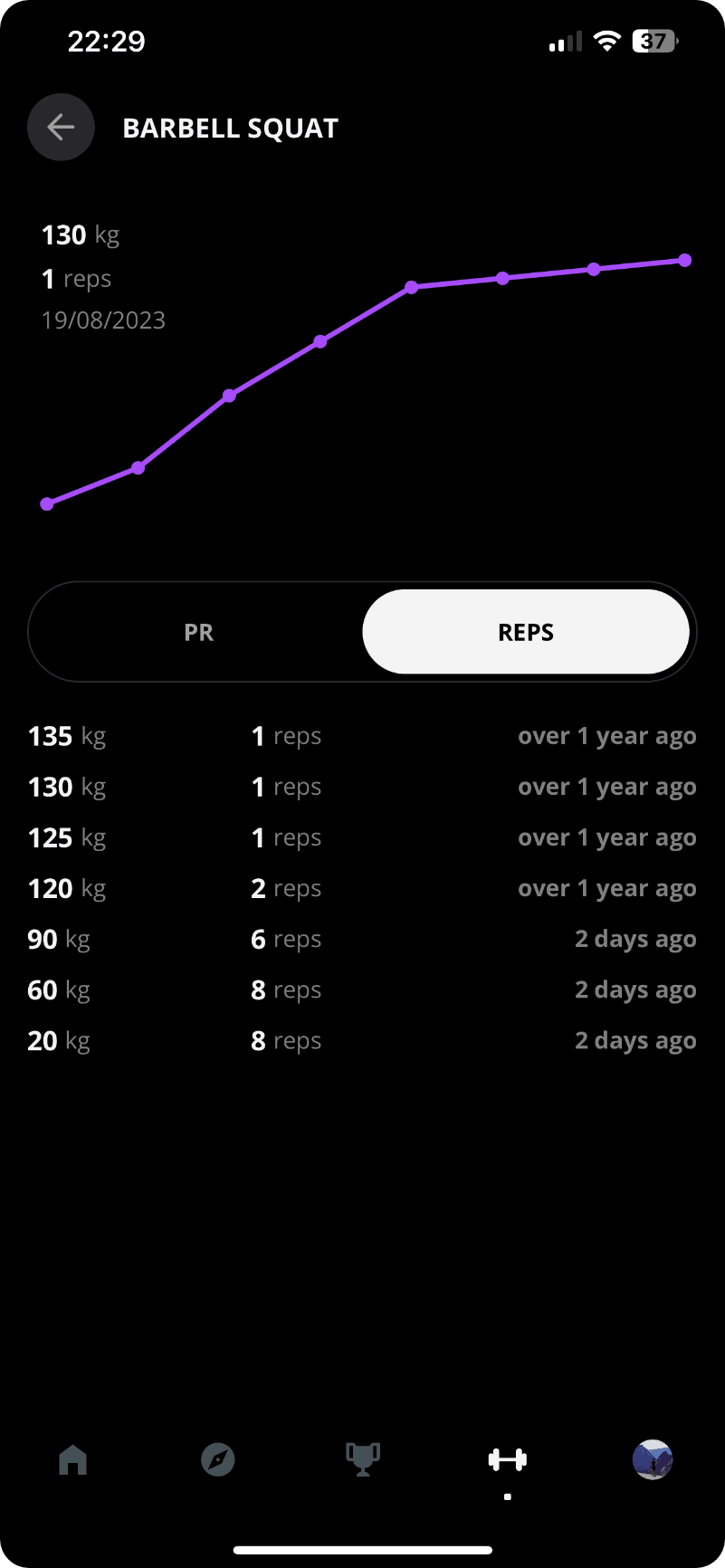The image size is (725, 1568).
Task: Open the Explore compass icon
Action: (217, 1459)
